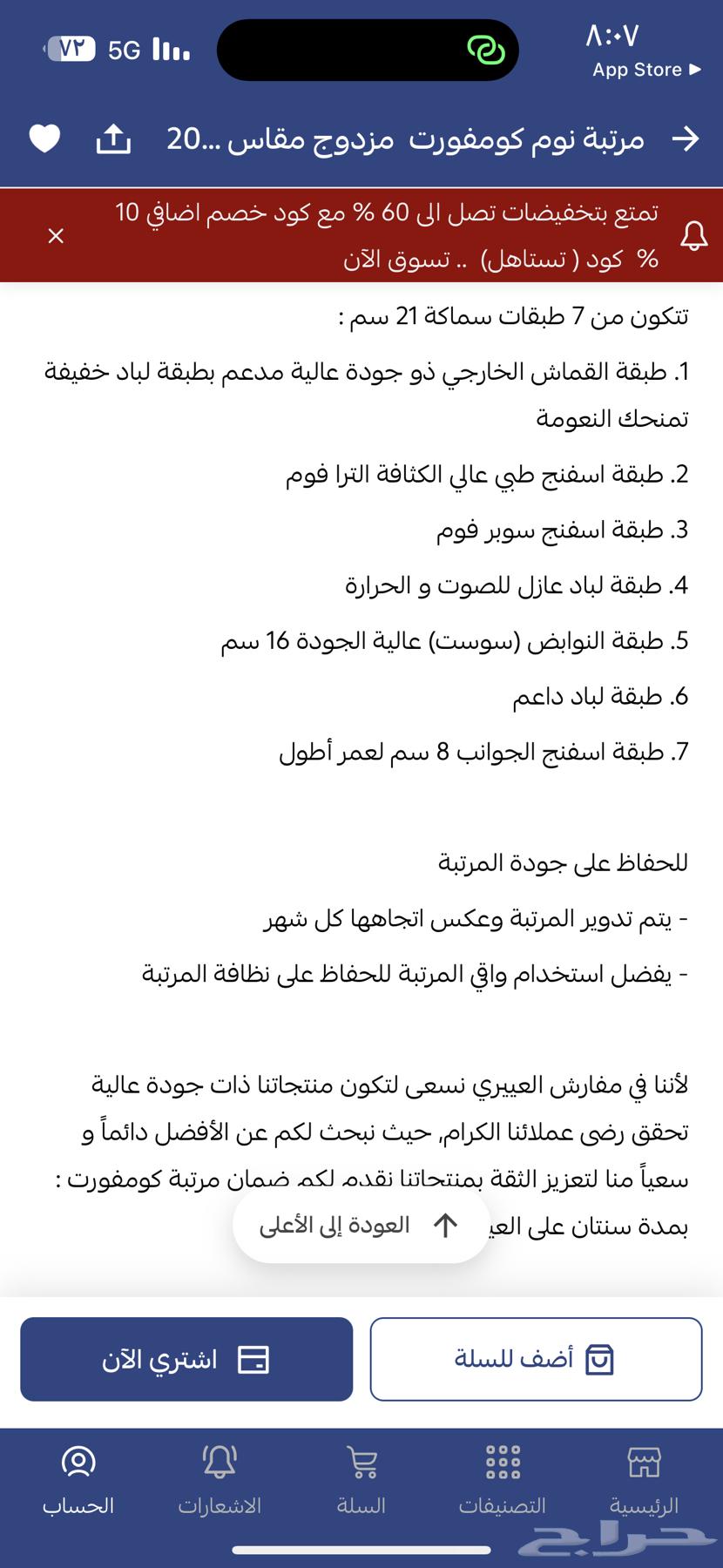The width and height of the screenshot is (723, 1568).
Task: Tap the العودة إلى الأعلى back-to-top pill
Action: (x=359, y=1225)
